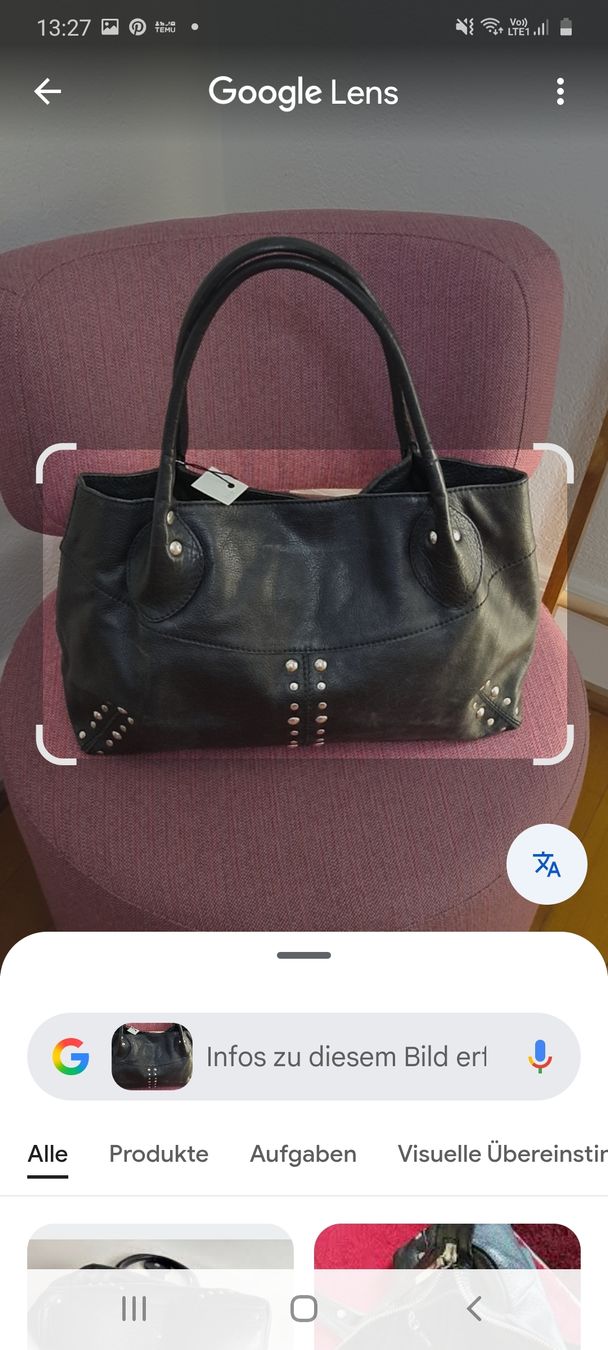
Task: Tap the round translate button
Action: click(547, 864)
